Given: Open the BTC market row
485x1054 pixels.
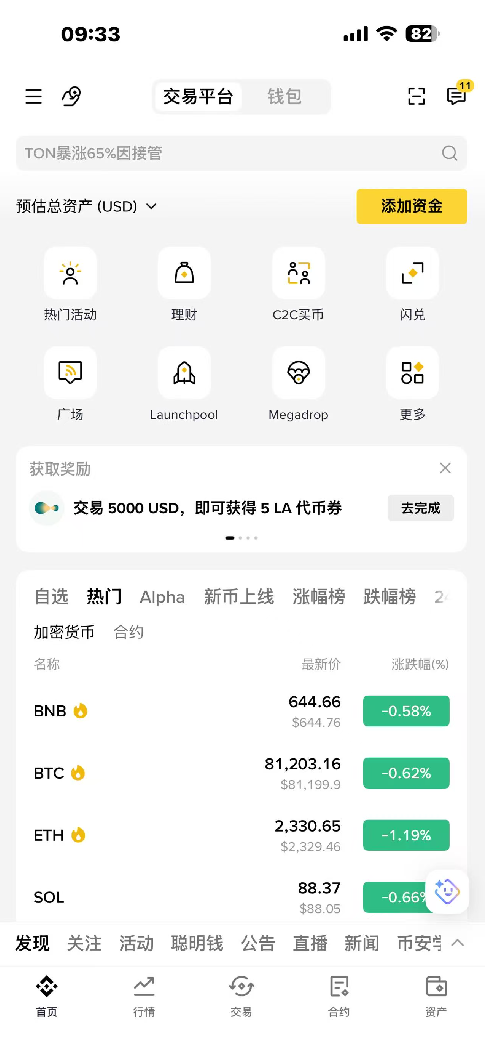Looking at the screenshot, I should 241,773.
